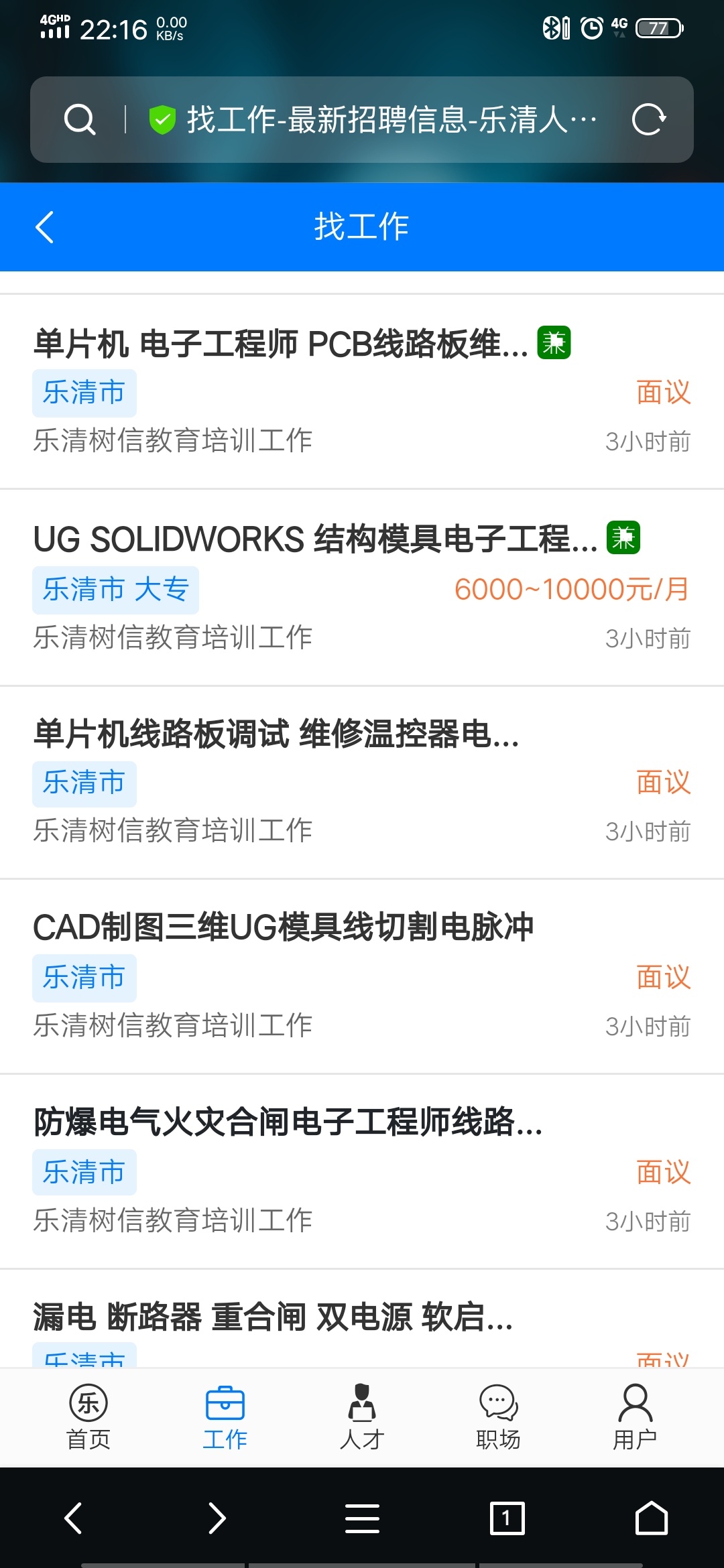Go back using the arrow in the 找工作 header
724x1568 pixels.
45,227
